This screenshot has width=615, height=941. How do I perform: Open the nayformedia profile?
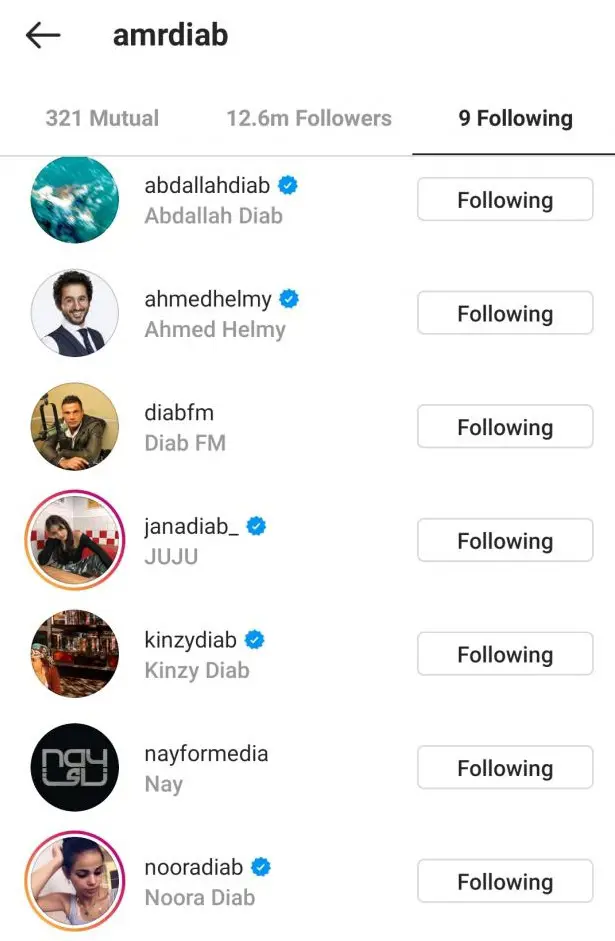tap(206, 753)
